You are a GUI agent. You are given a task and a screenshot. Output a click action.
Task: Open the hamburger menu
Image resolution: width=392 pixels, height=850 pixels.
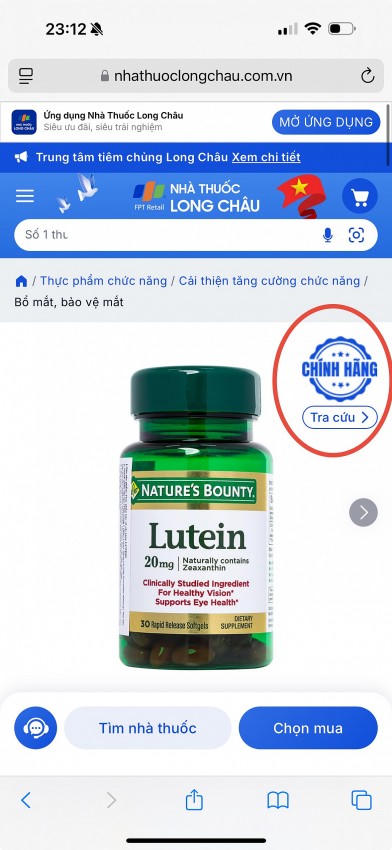(x=25, y=196)
